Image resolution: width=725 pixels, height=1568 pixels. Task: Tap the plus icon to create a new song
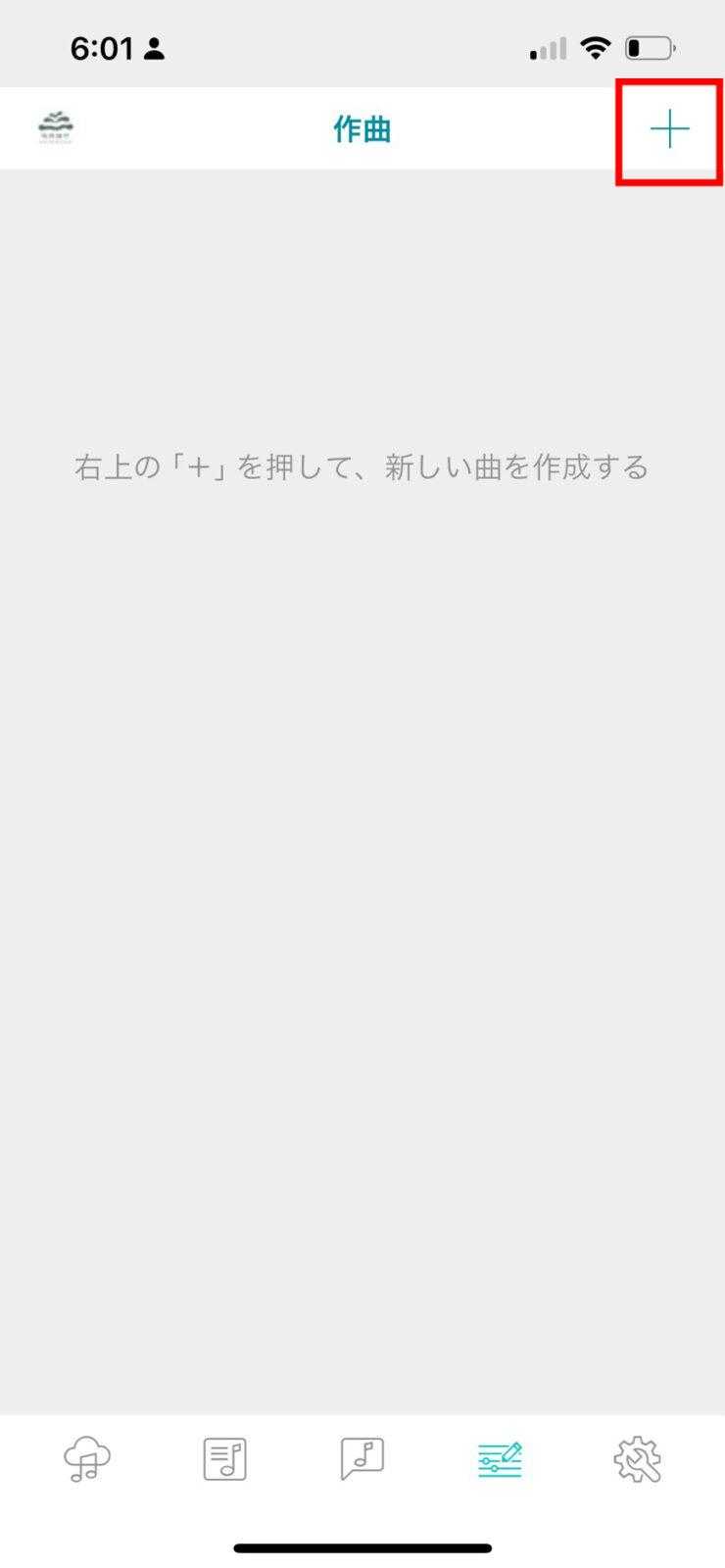coord(670,129)
